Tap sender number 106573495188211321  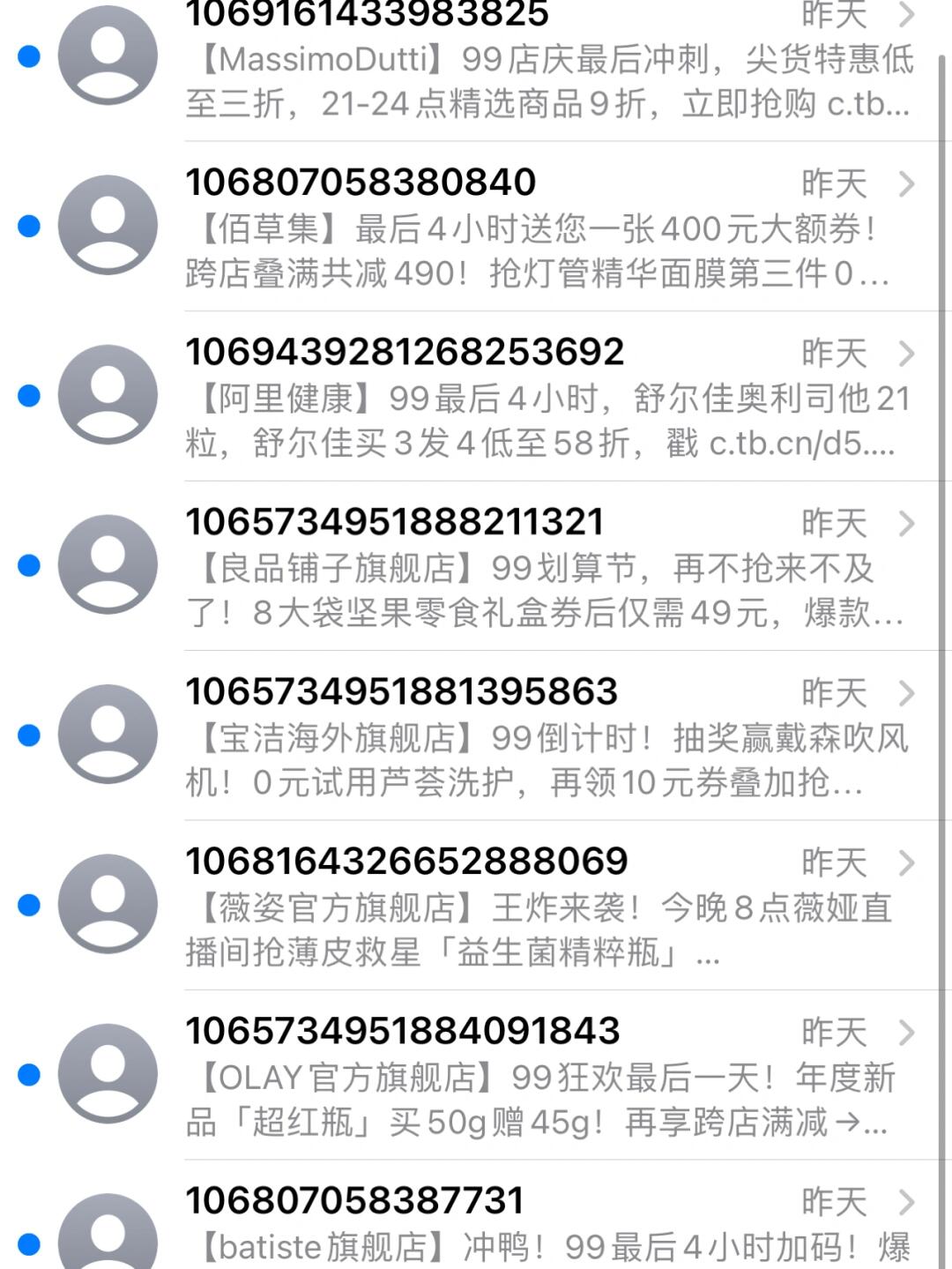[x=394, y=520]
